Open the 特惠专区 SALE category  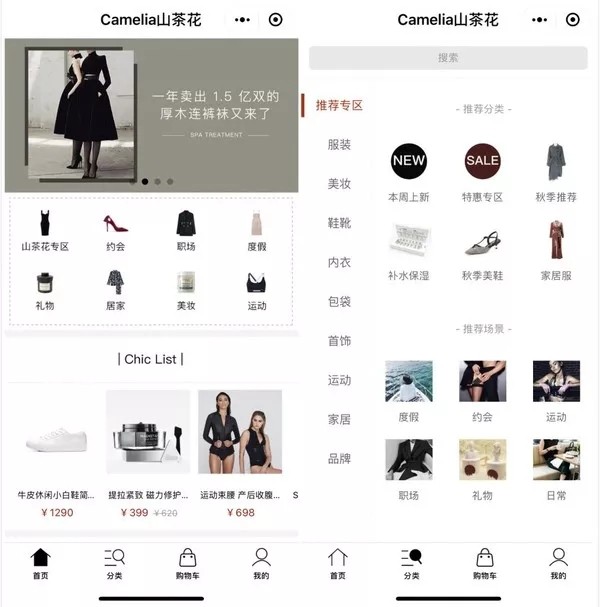pyautogui.click(x=482, y=167)
